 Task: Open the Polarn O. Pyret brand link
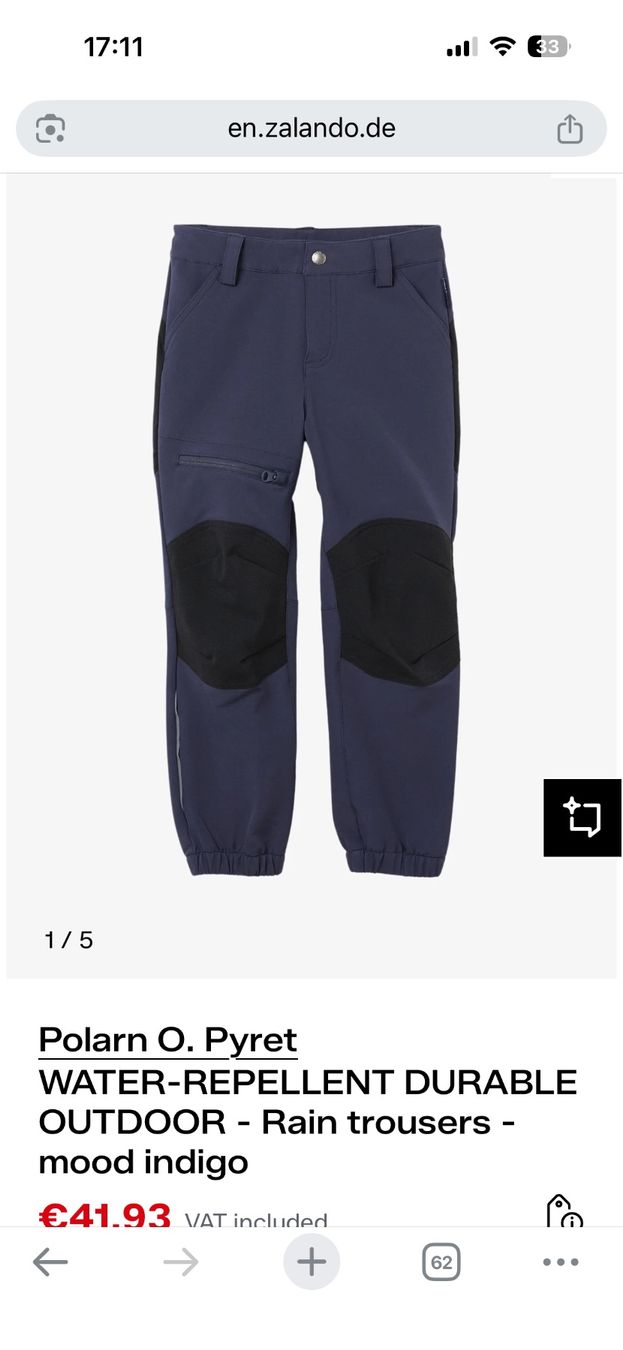[168, 1040]
